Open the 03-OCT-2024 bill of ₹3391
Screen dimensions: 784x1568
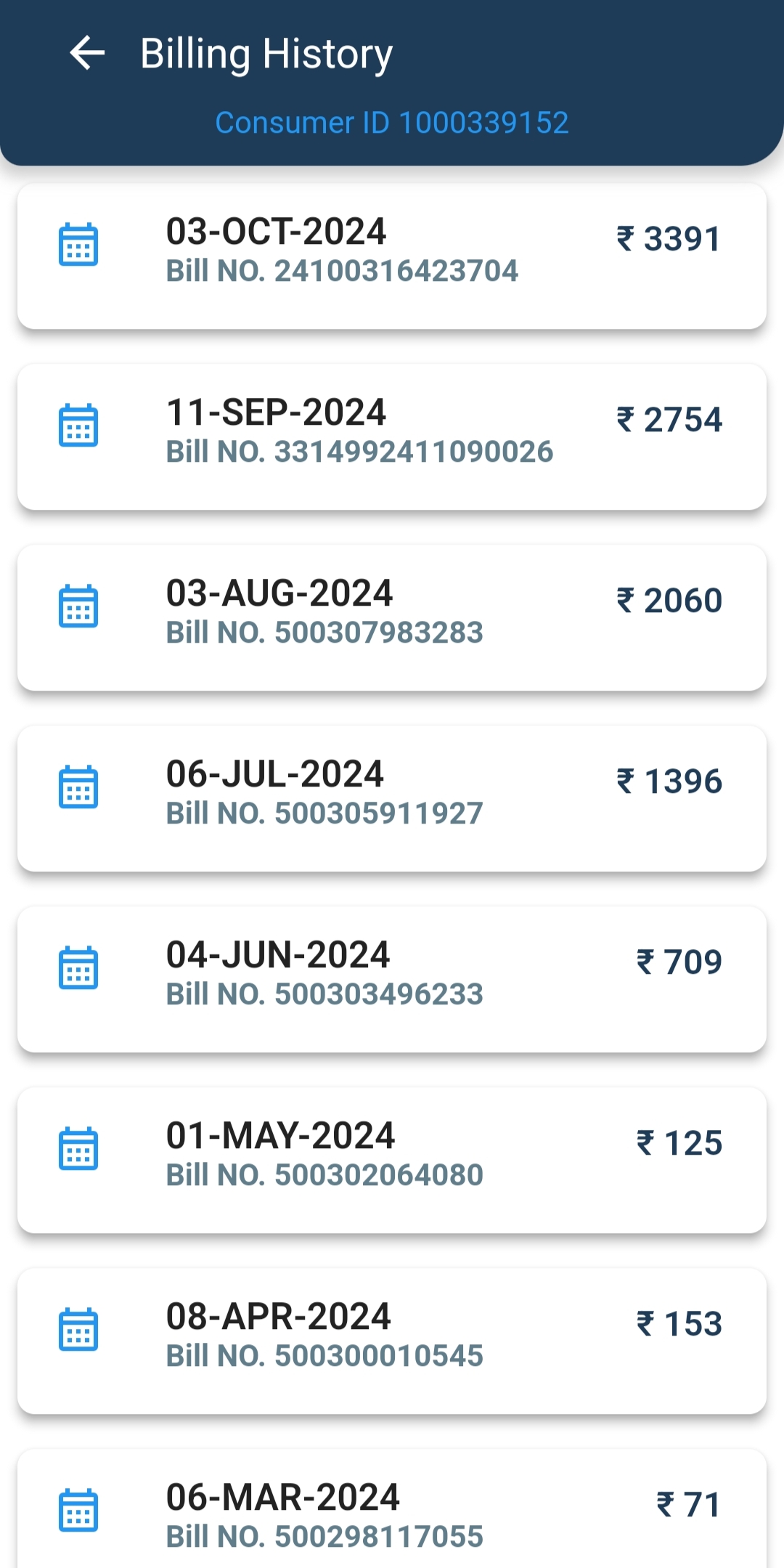point(392,256)
